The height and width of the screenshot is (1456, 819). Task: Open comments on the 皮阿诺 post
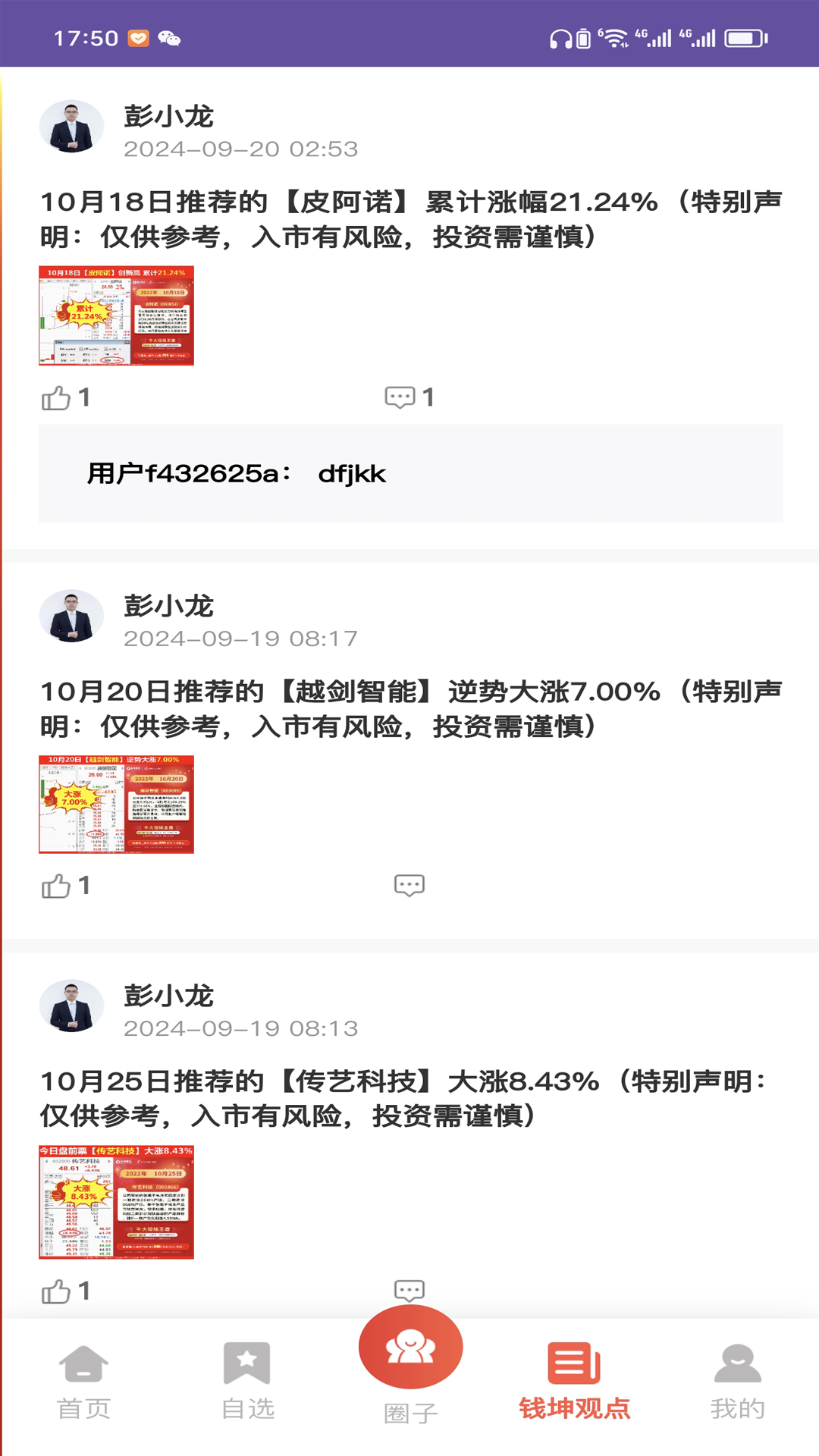[400, 397]
